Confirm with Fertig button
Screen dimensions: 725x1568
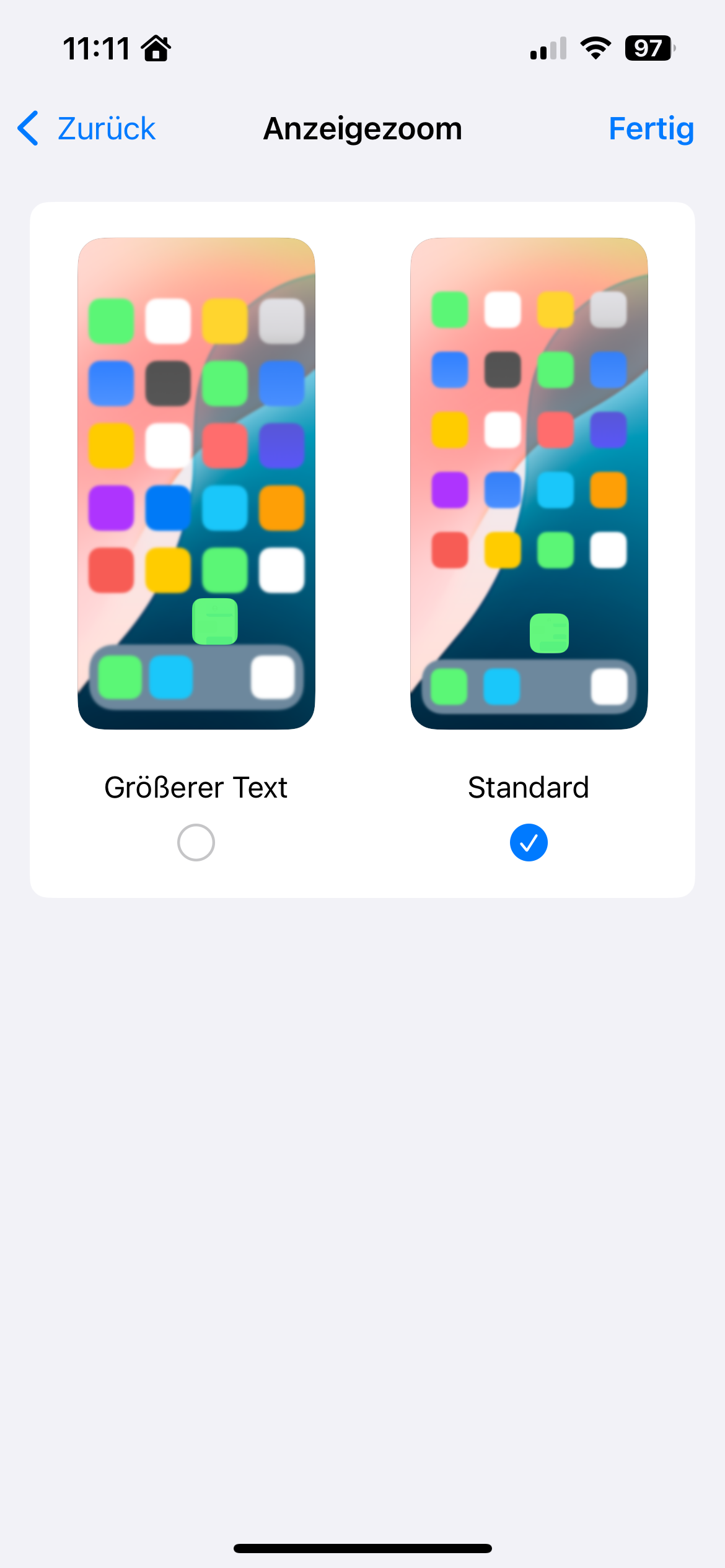coord(651,129)
